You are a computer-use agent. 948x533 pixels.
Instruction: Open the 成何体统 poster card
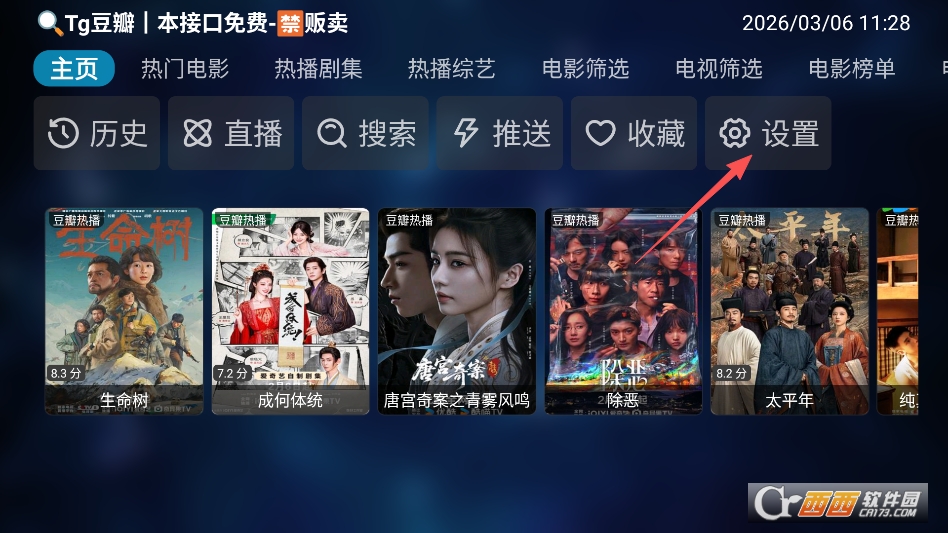tap(290, 310)
